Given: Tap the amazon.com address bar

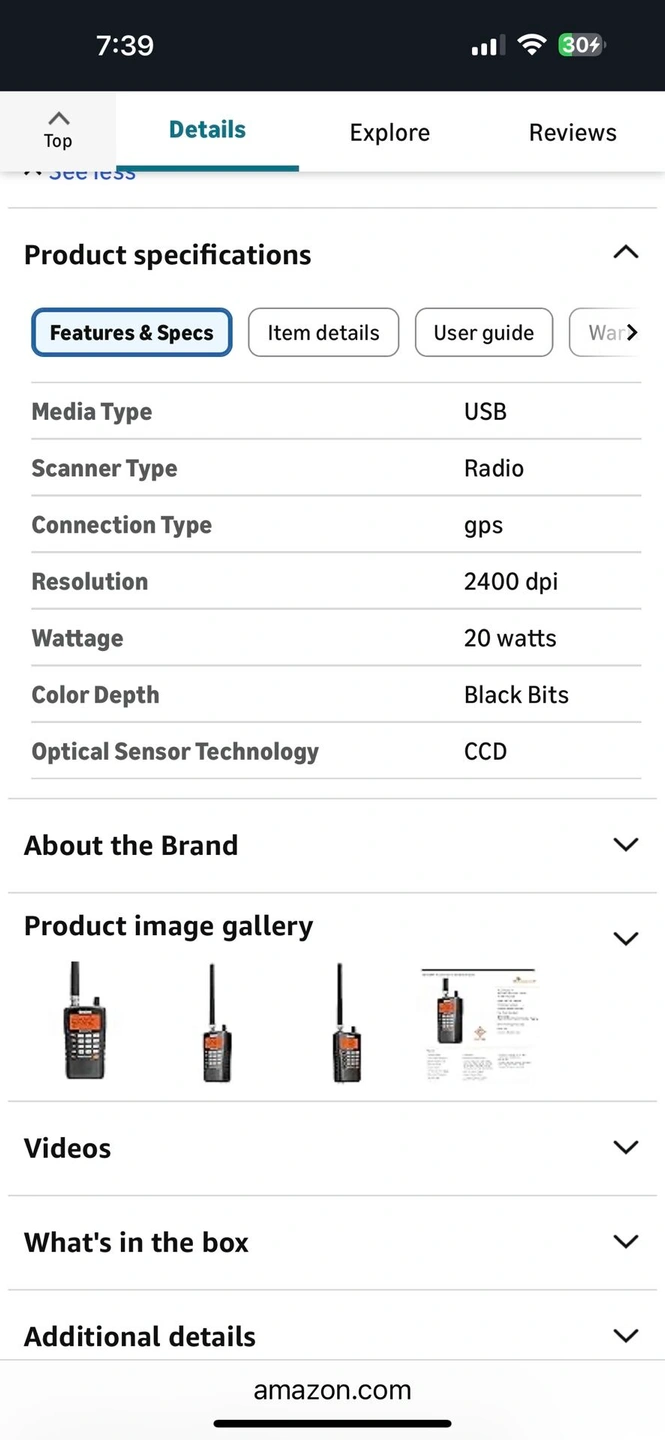Looking at the screenshot, I should click(x=332, y=1390).
